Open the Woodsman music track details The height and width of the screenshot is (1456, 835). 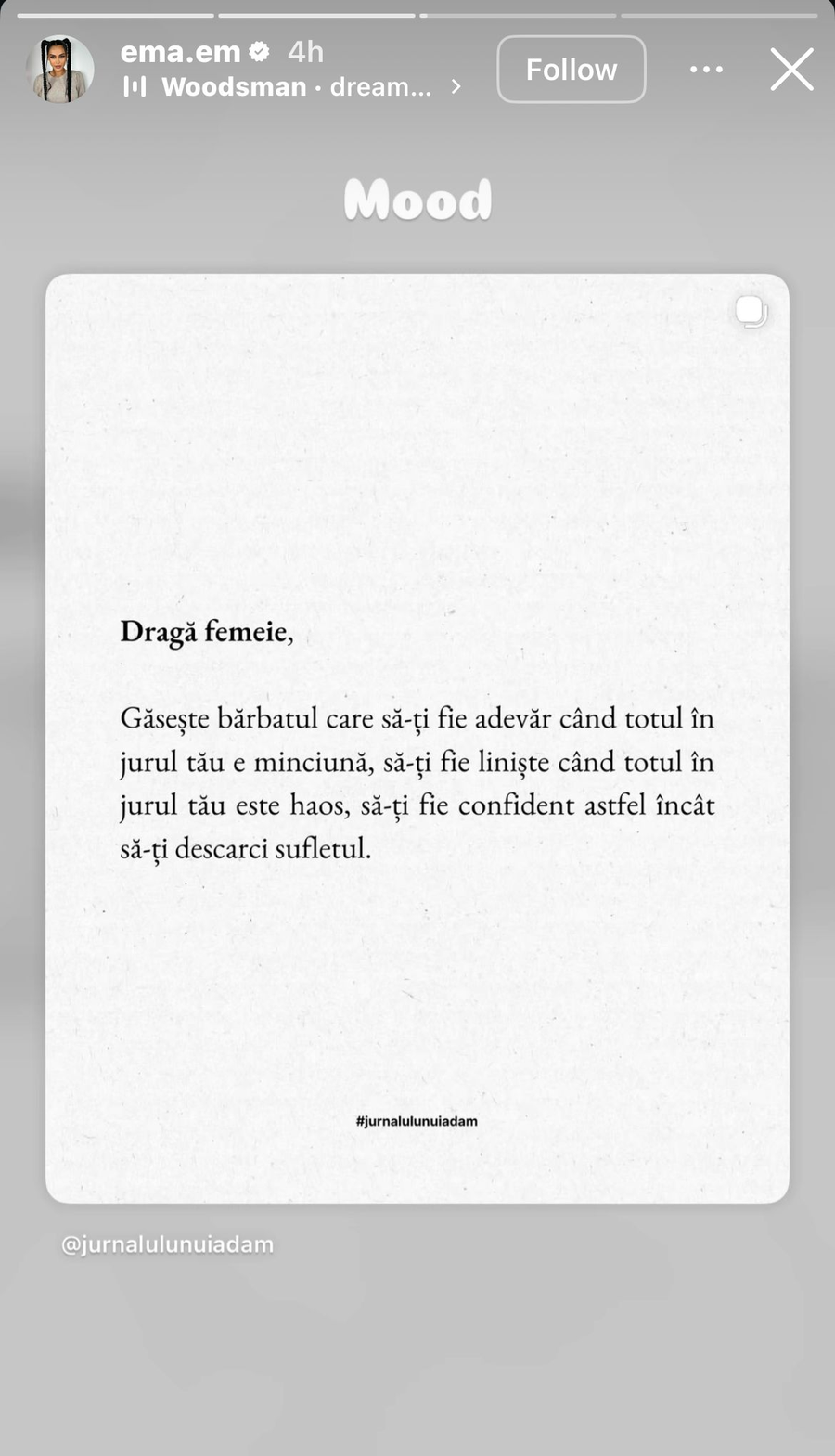(x=293, y=87)
